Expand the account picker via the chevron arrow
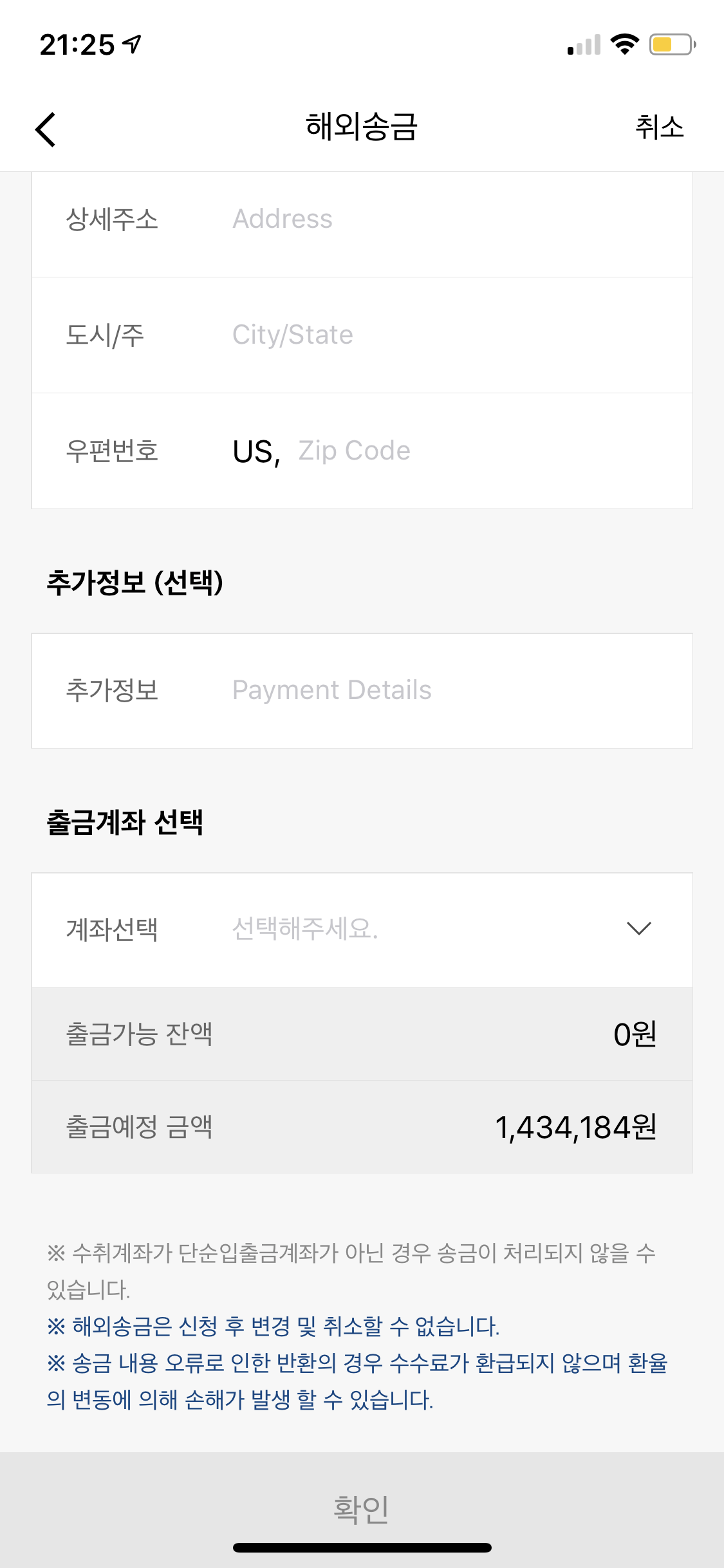Viewport: 724px width, 1568px height. tap(639, 929)
